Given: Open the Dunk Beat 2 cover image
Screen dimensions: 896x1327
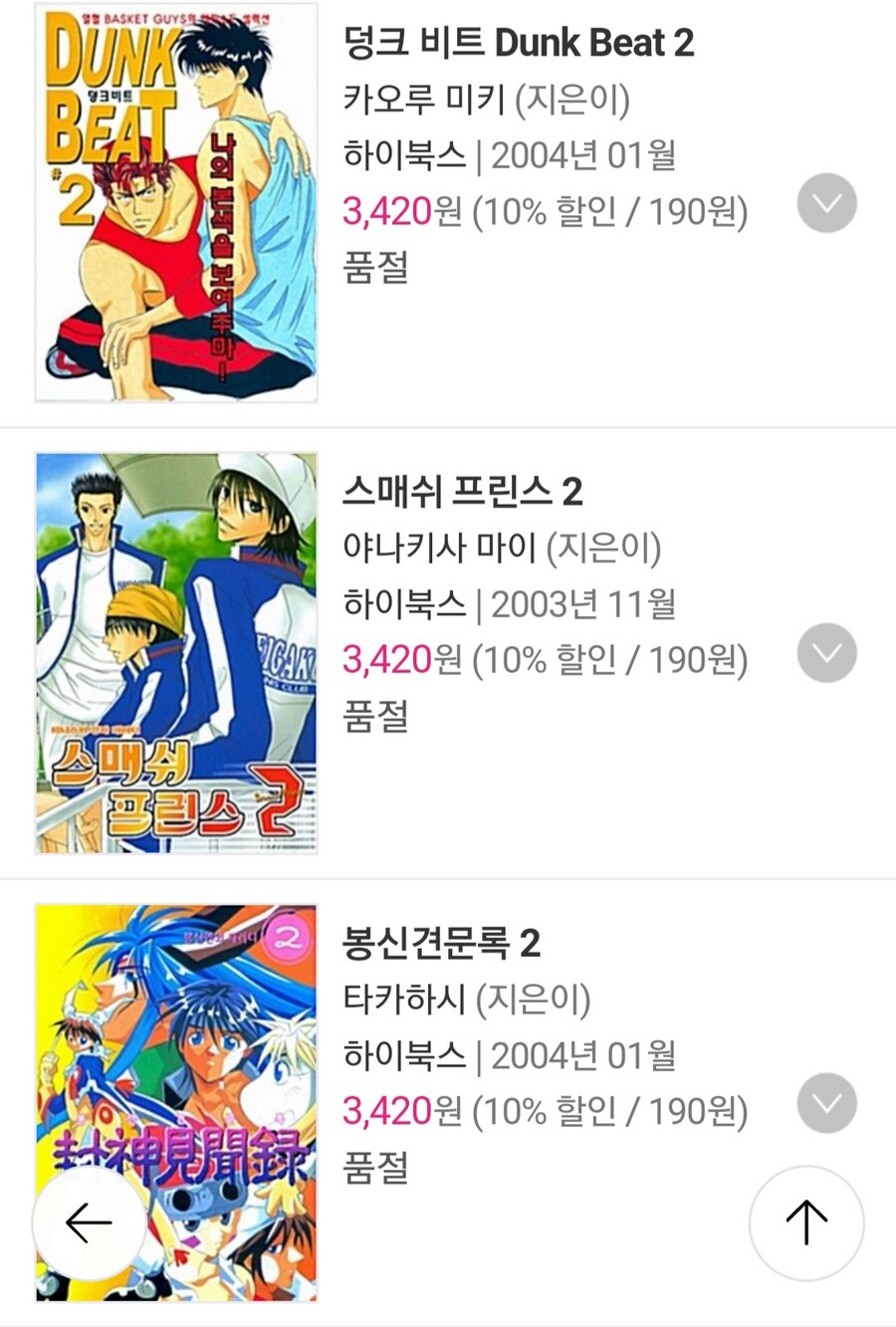Looking at the screenshot, I should click(x=176, y=203).
